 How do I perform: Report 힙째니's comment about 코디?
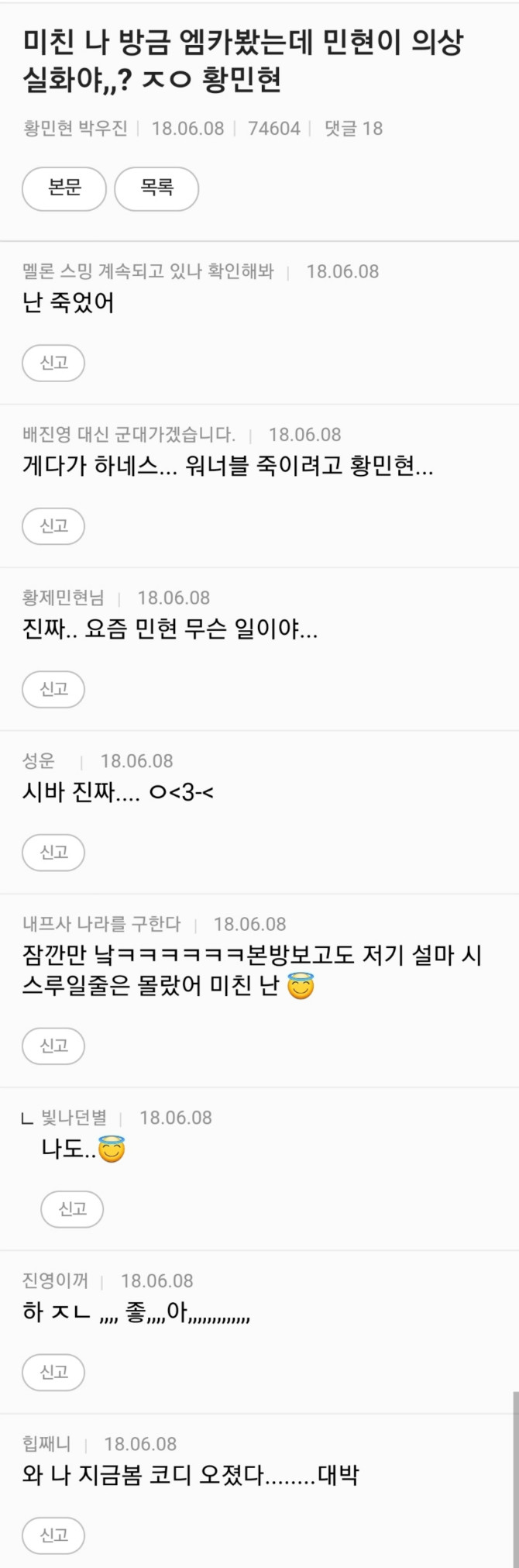53,1535
